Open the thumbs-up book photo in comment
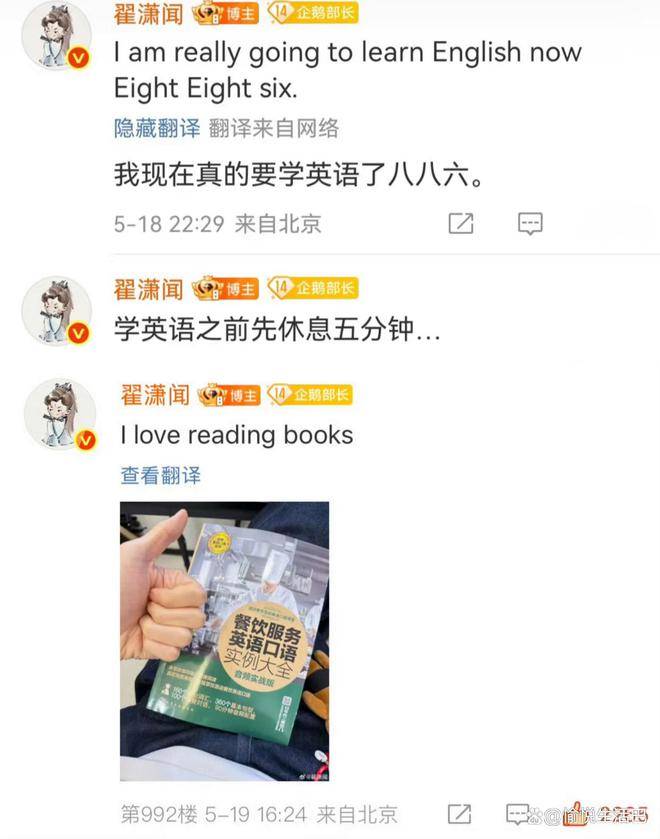This screenshot has width=660, height=839. [x=224, y=640]
